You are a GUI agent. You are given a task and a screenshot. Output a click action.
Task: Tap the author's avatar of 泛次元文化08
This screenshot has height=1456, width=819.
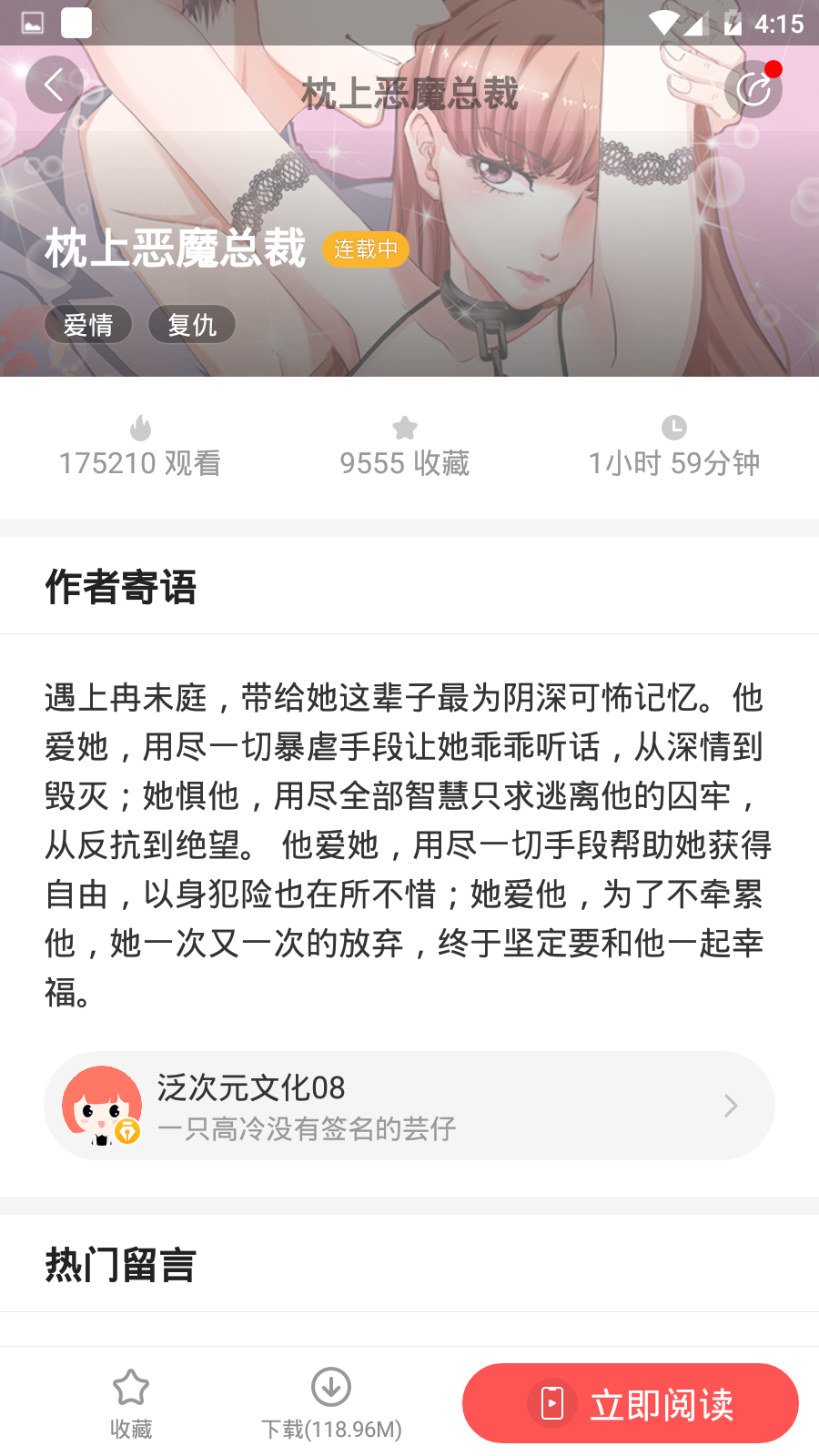(x=103, y=1105)
